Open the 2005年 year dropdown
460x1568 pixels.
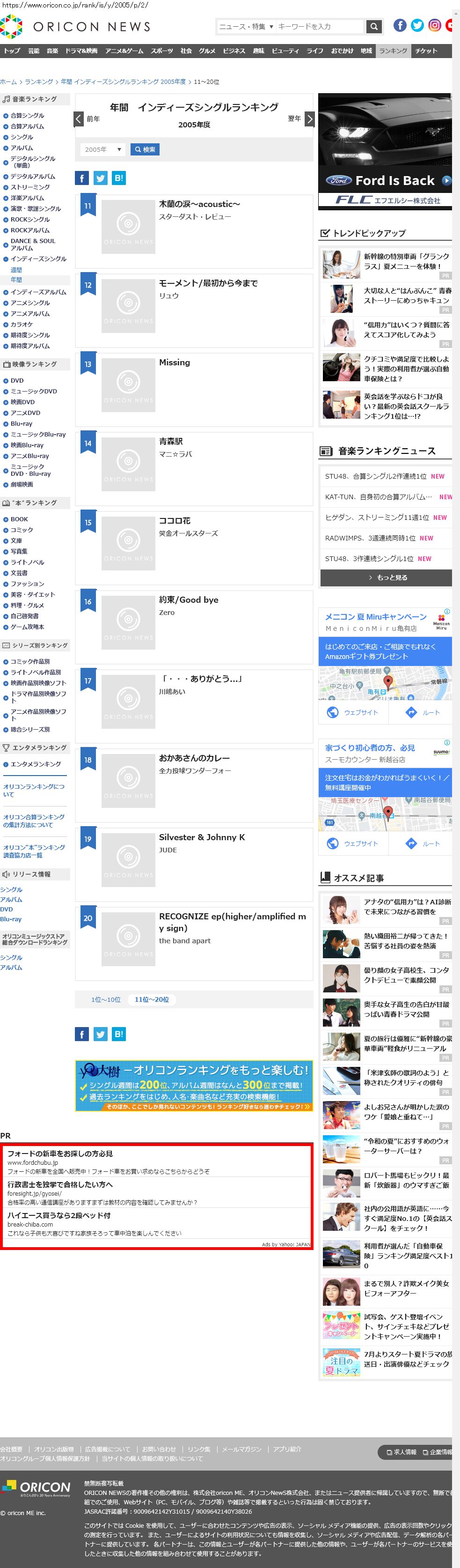pos(102,149)
